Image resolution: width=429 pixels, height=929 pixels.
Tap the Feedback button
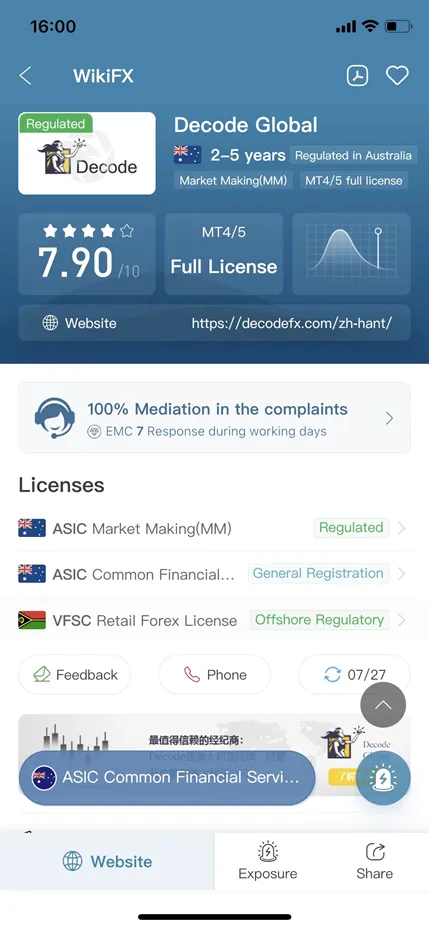click(75, 674)
